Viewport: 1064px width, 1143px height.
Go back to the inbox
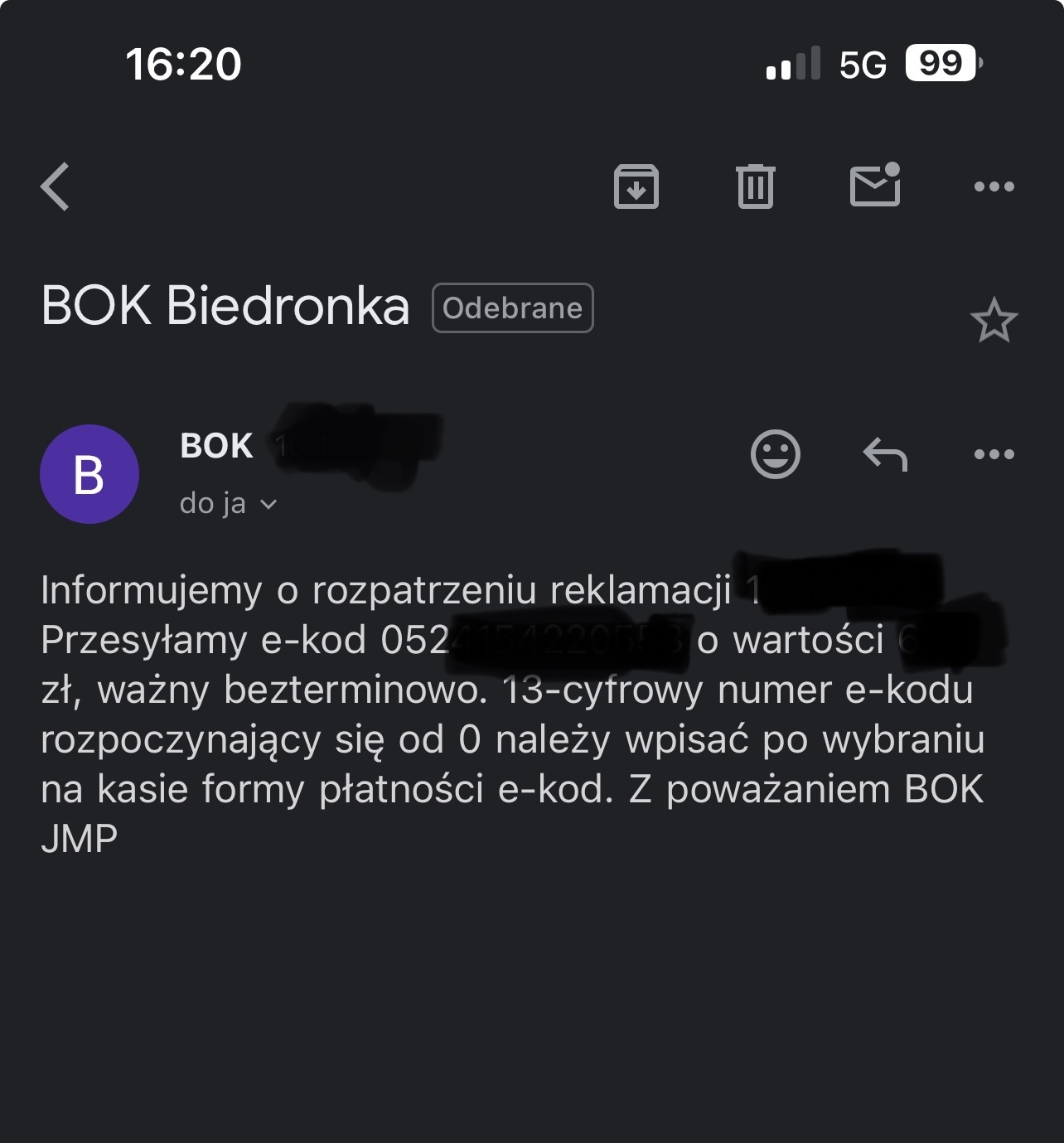tap(56, 186)
